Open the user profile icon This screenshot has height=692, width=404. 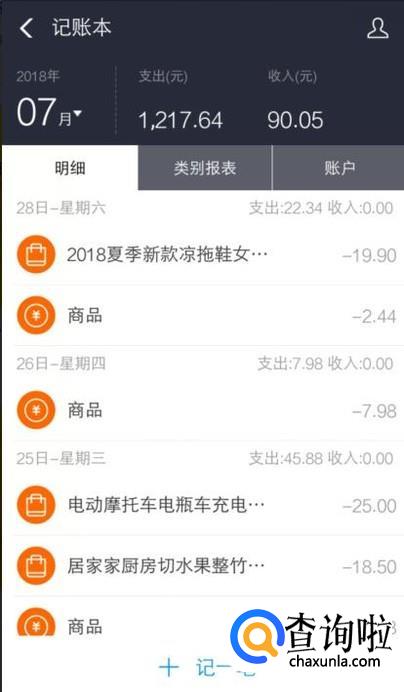[378, 28]
